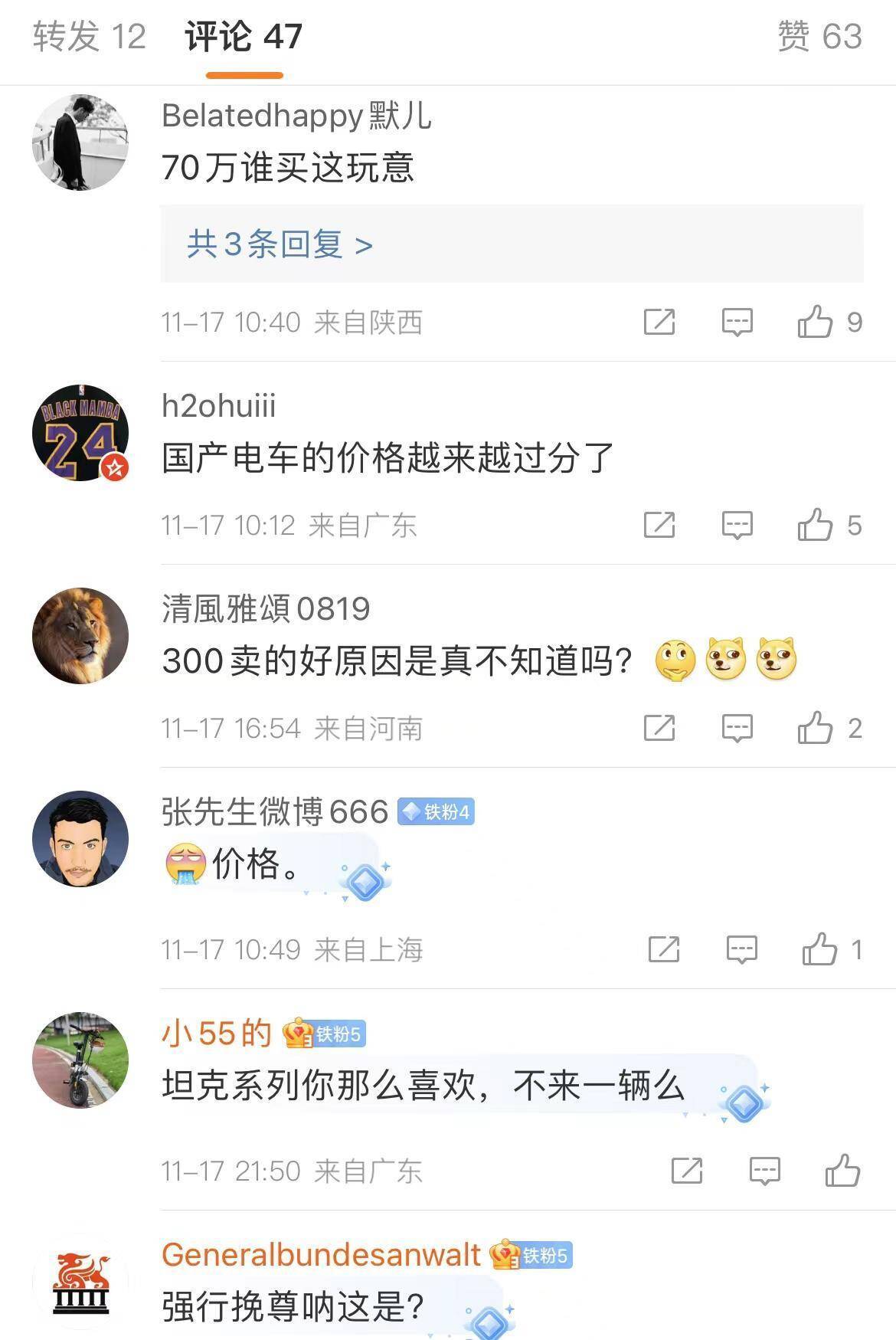Reply to 张先生微博666's comment
Viewport: 896px width, 1340px height.
coord(741,950)
